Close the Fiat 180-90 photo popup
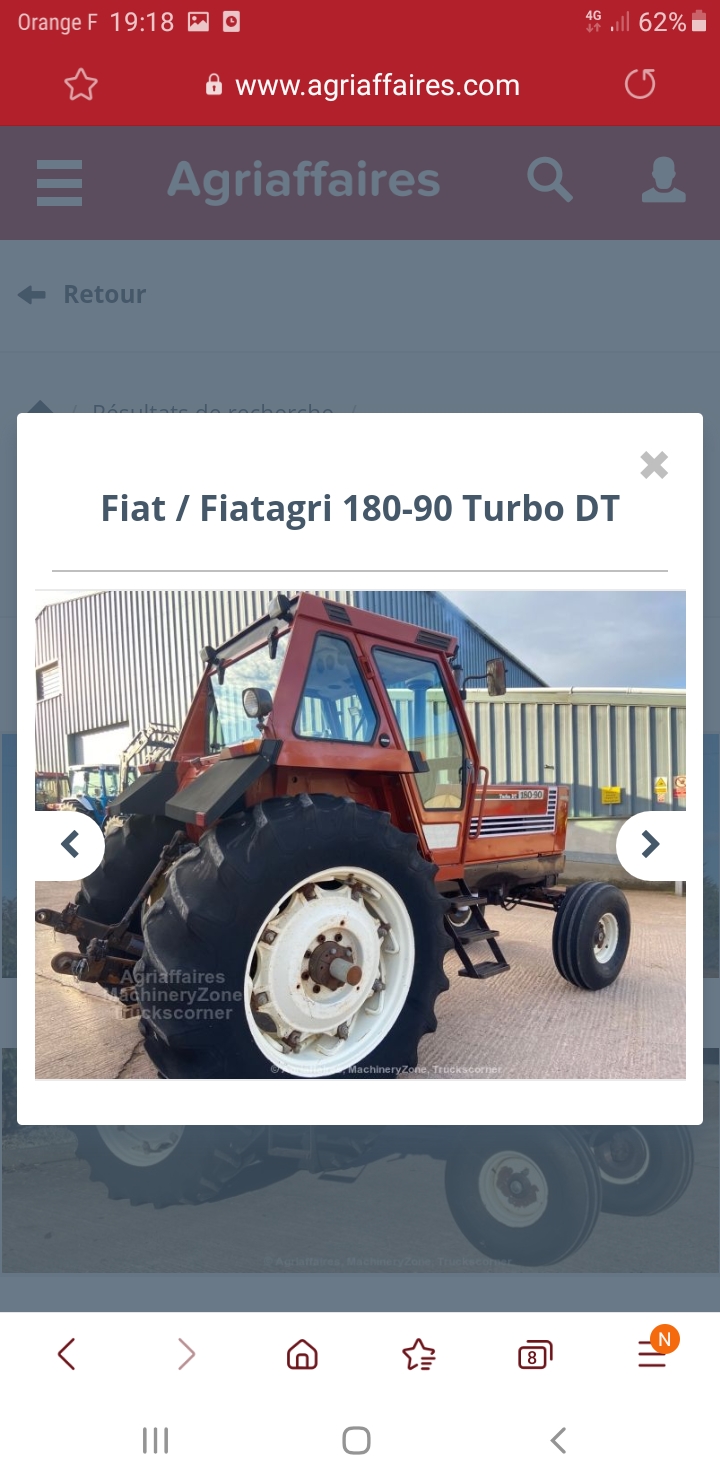Viewport: 720px width, 1480px height. click(653, 465)
